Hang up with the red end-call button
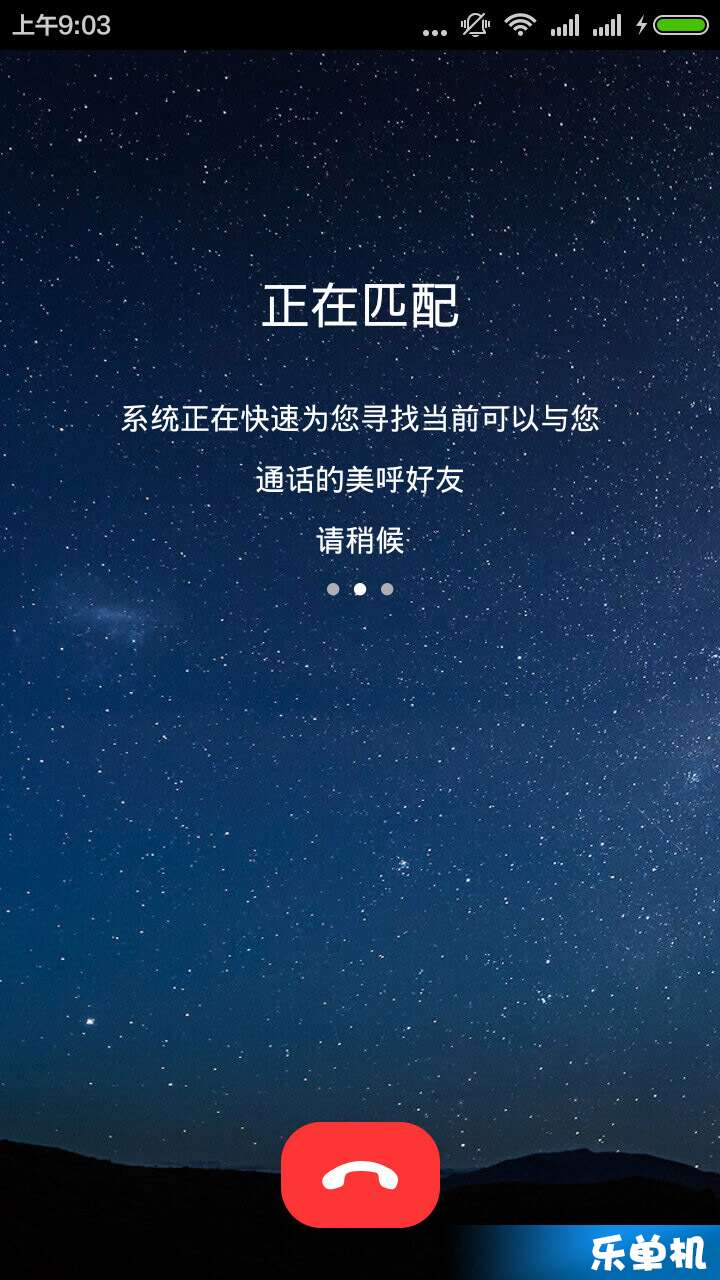Screen dimensions: 720x1280 (x=360, y=1175)
